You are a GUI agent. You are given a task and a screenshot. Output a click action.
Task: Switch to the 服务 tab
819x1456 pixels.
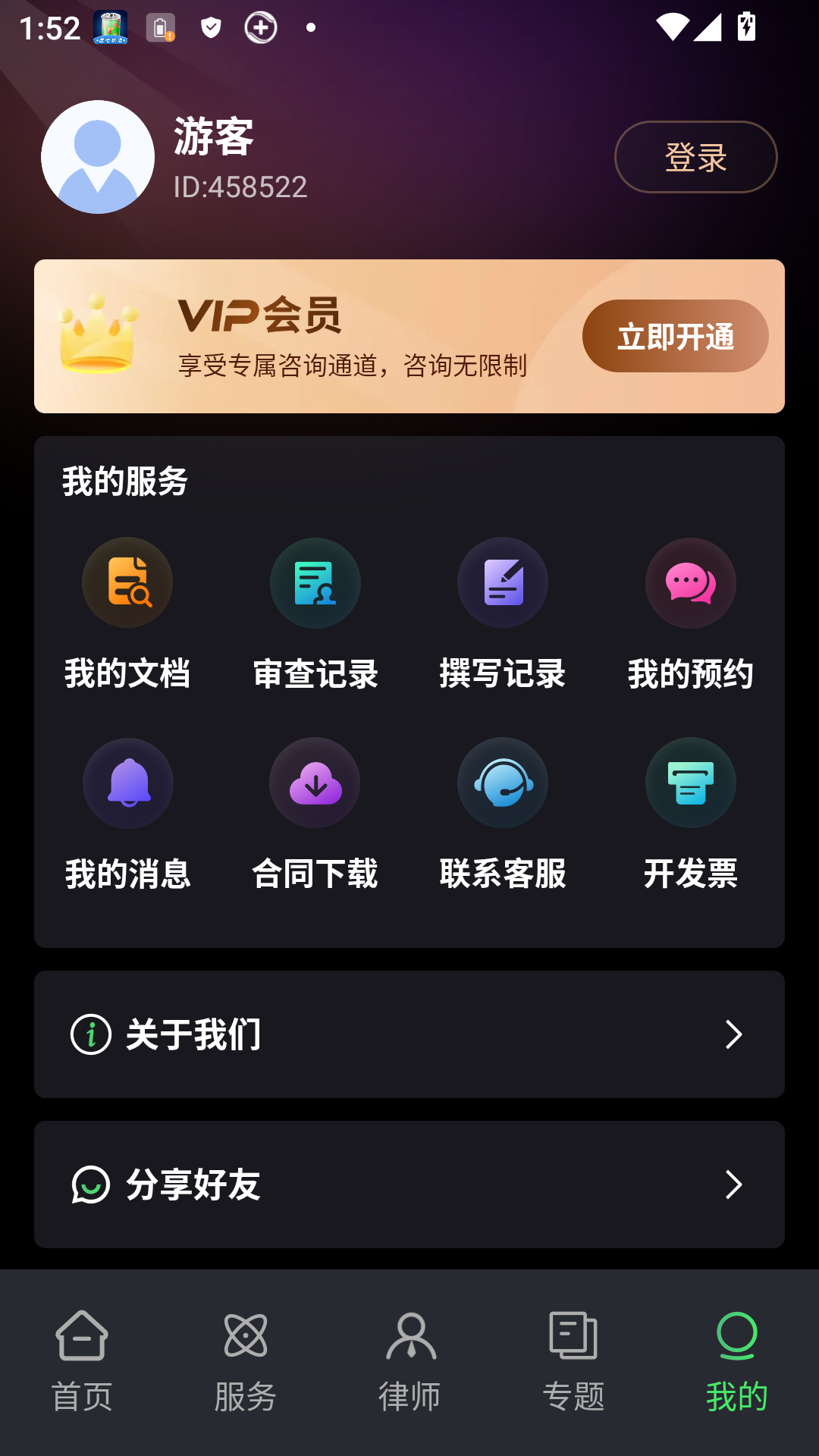245,1357
